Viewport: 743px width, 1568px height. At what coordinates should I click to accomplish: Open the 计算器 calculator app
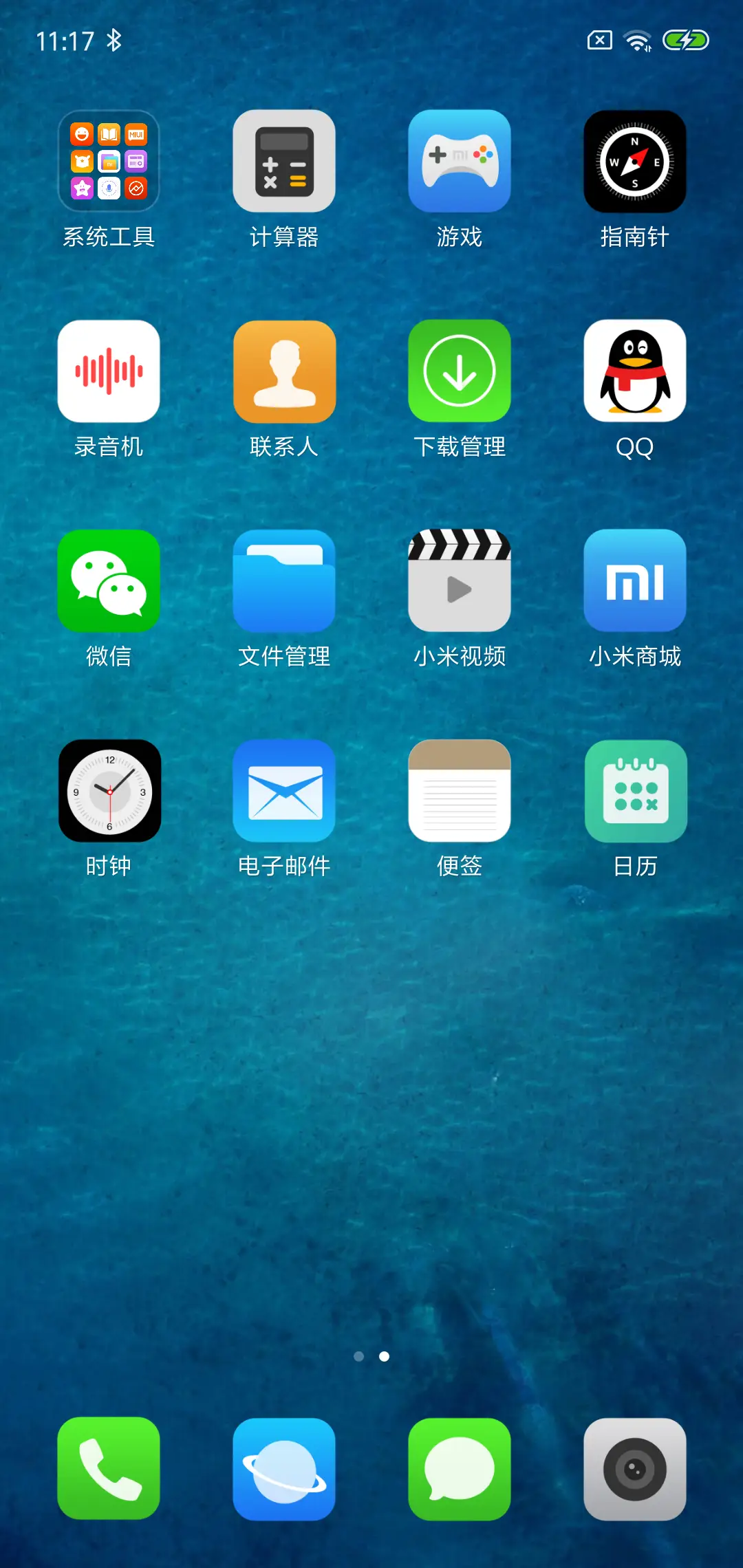[284, 162]
